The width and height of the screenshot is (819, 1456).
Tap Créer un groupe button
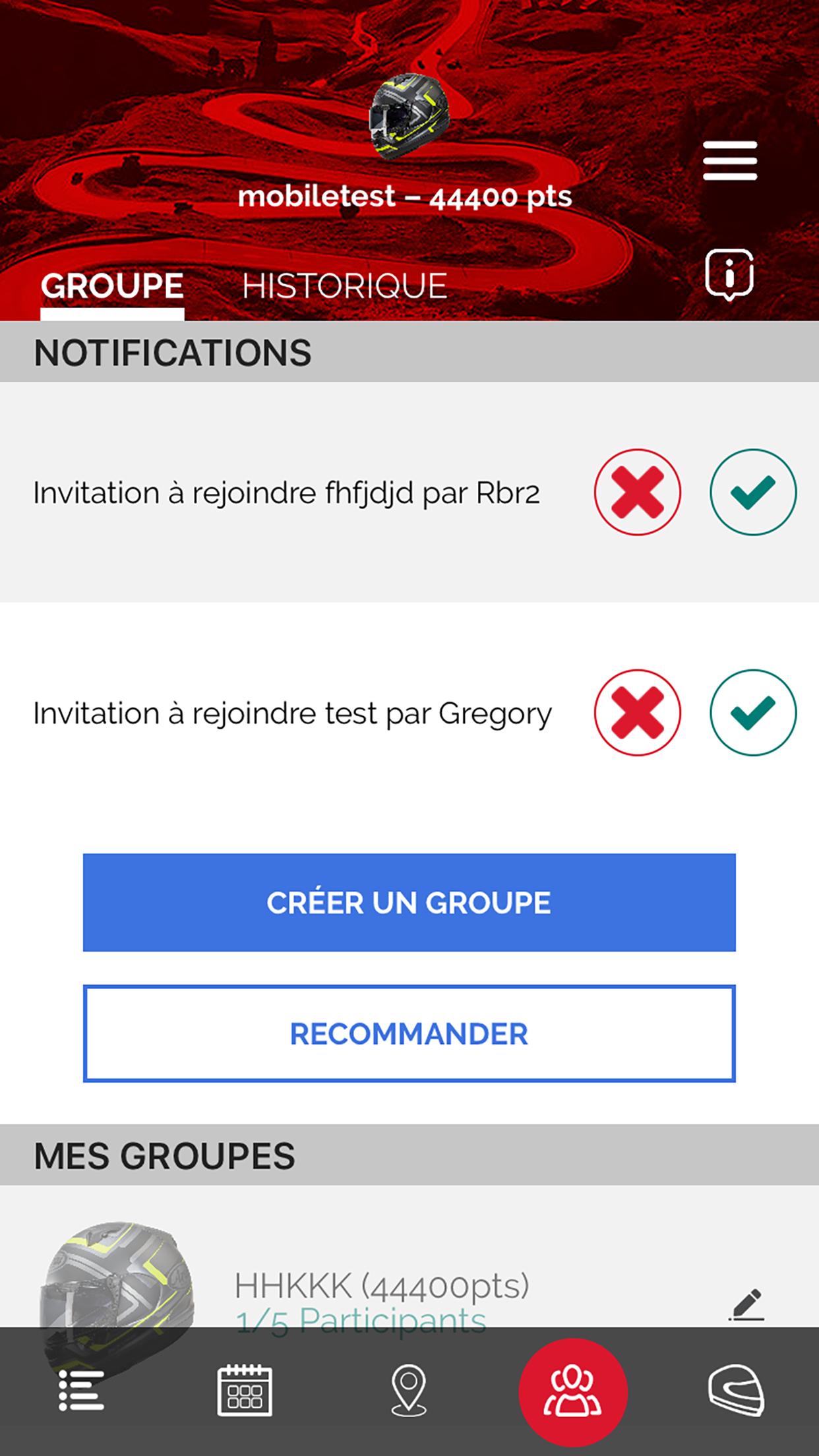pos(409,902)
